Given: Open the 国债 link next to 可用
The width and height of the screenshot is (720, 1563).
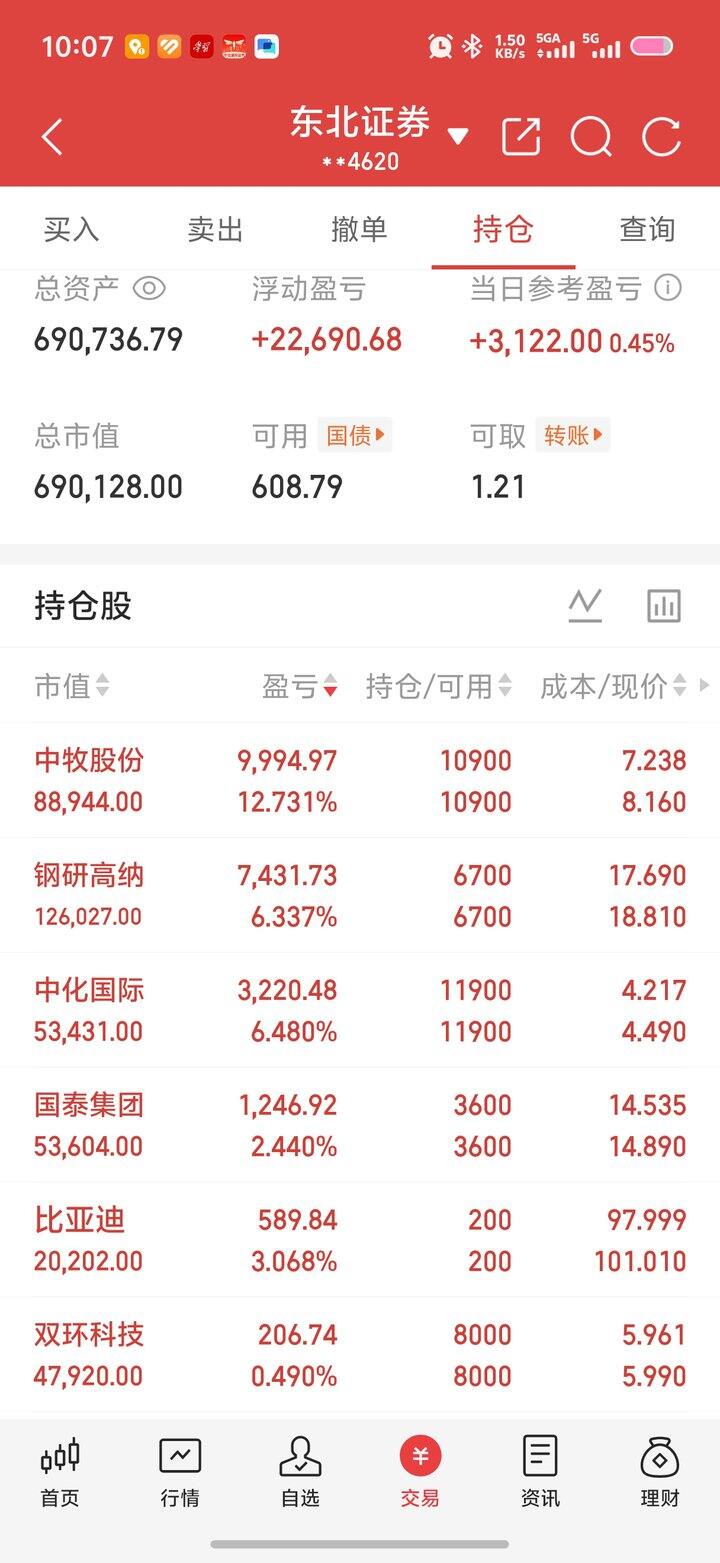Looking at the screenshot, I should (x=352, y=434).
